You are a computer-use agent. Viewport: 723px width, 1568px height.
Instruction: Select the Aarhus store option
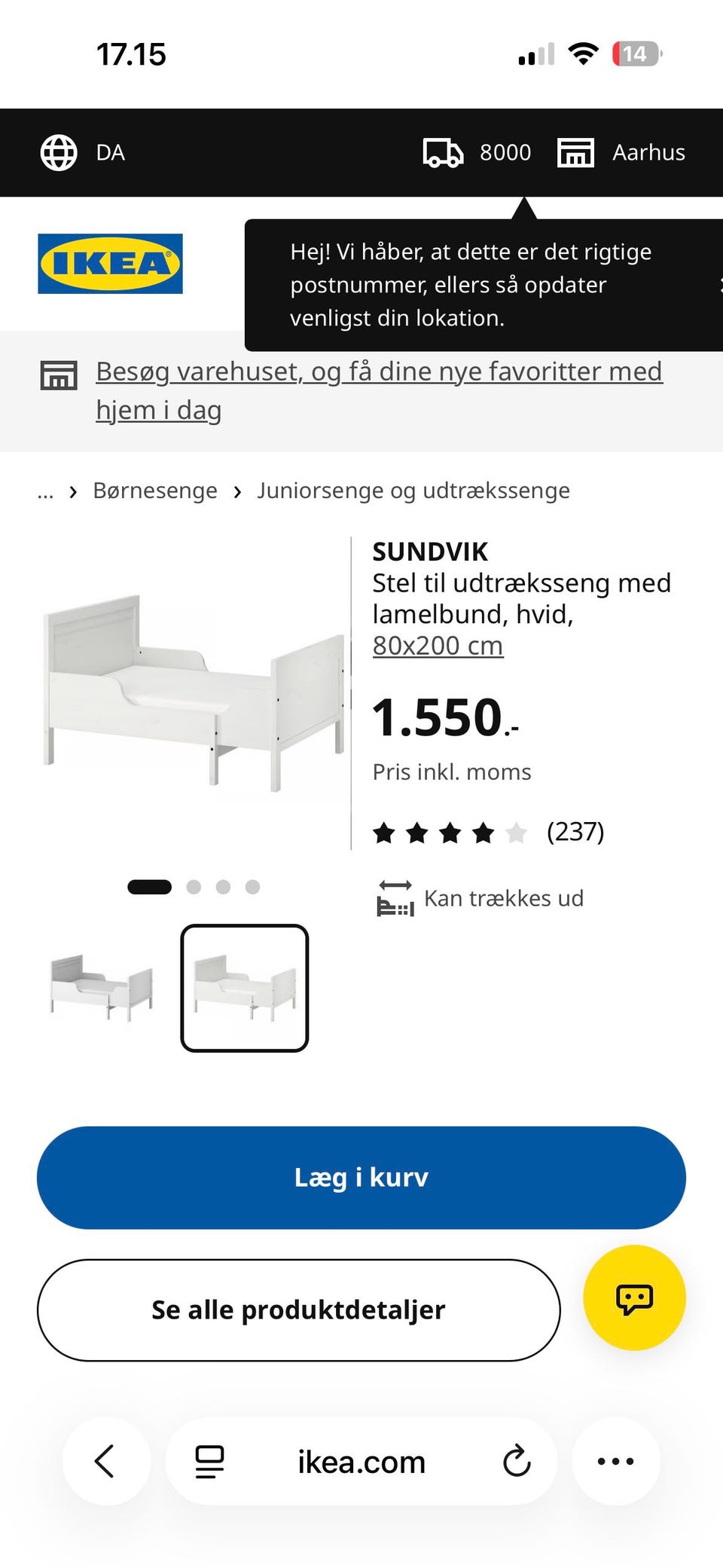(x=621, y=152)
